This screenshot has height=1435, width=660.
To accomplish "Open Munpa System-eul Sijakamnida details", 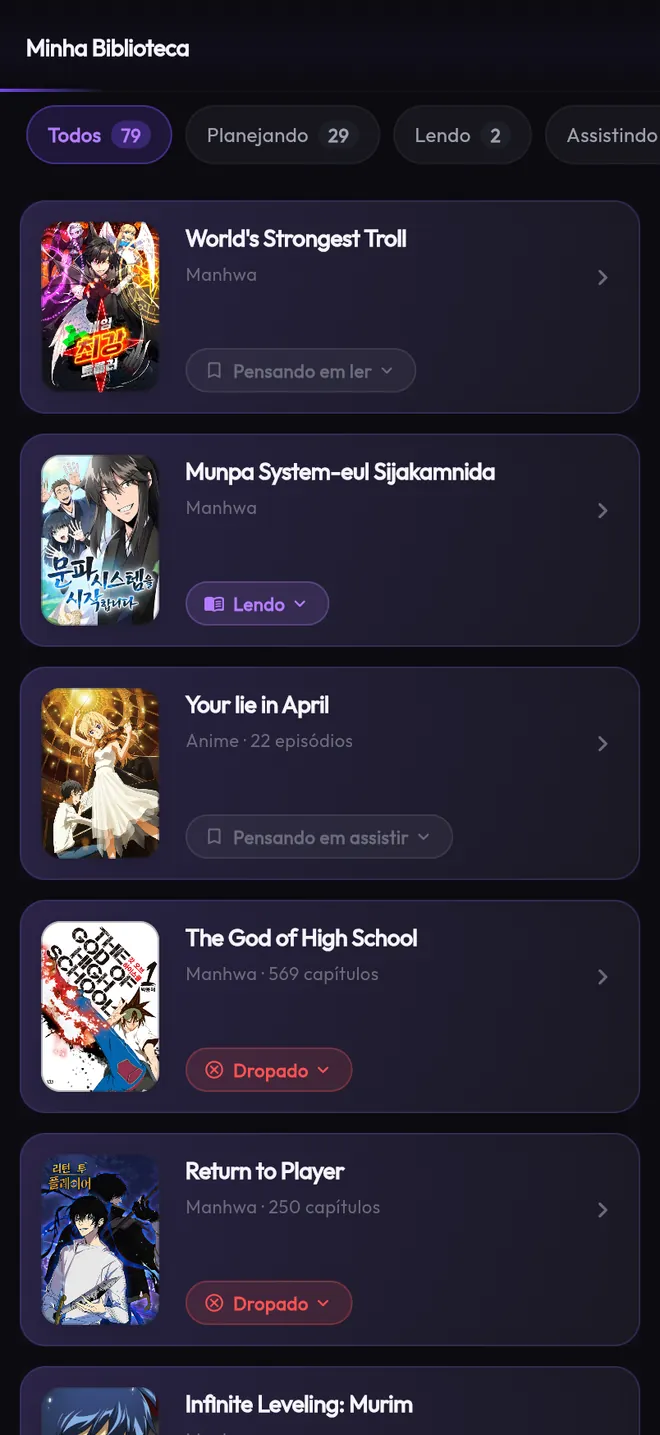I will pos(330,540).
